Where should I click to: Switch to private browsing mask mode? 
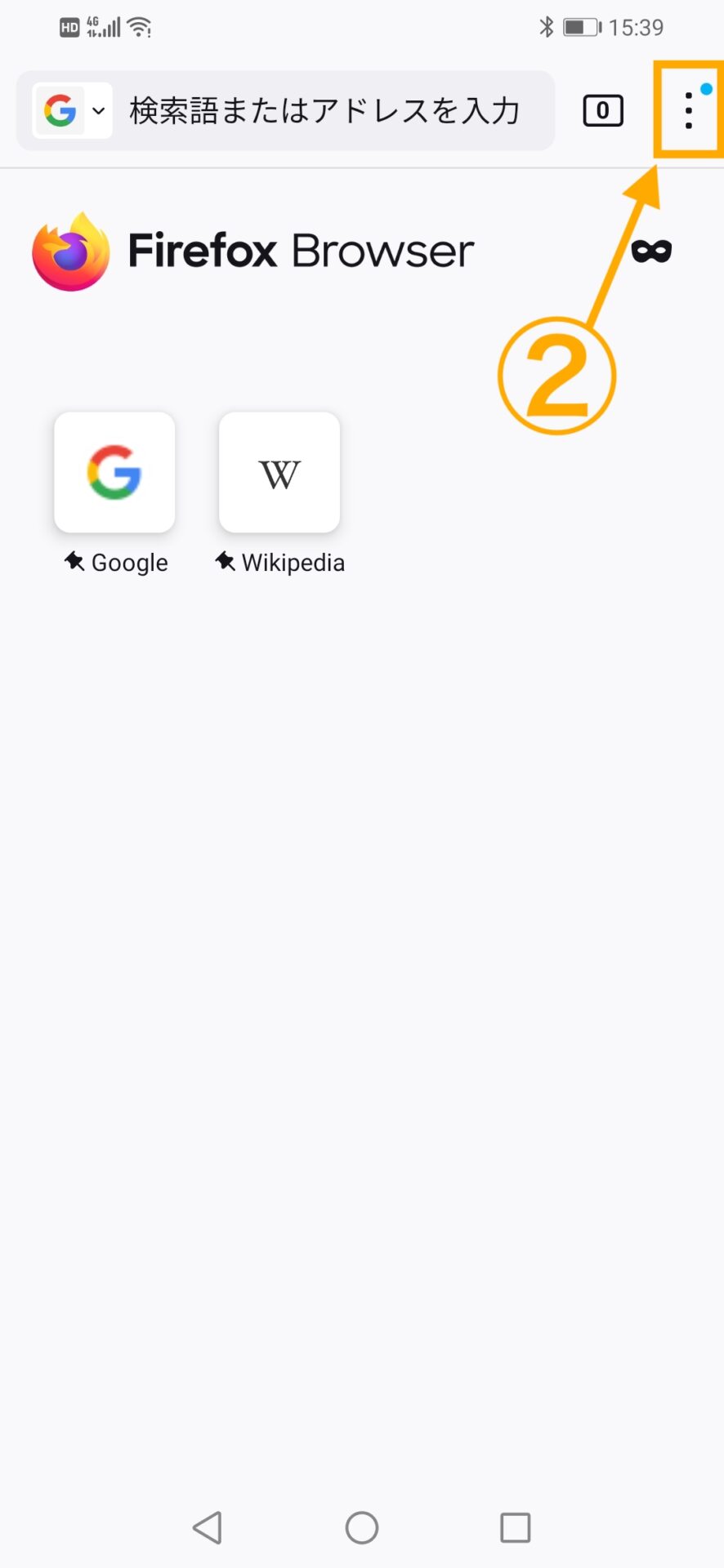click(651, 251)
